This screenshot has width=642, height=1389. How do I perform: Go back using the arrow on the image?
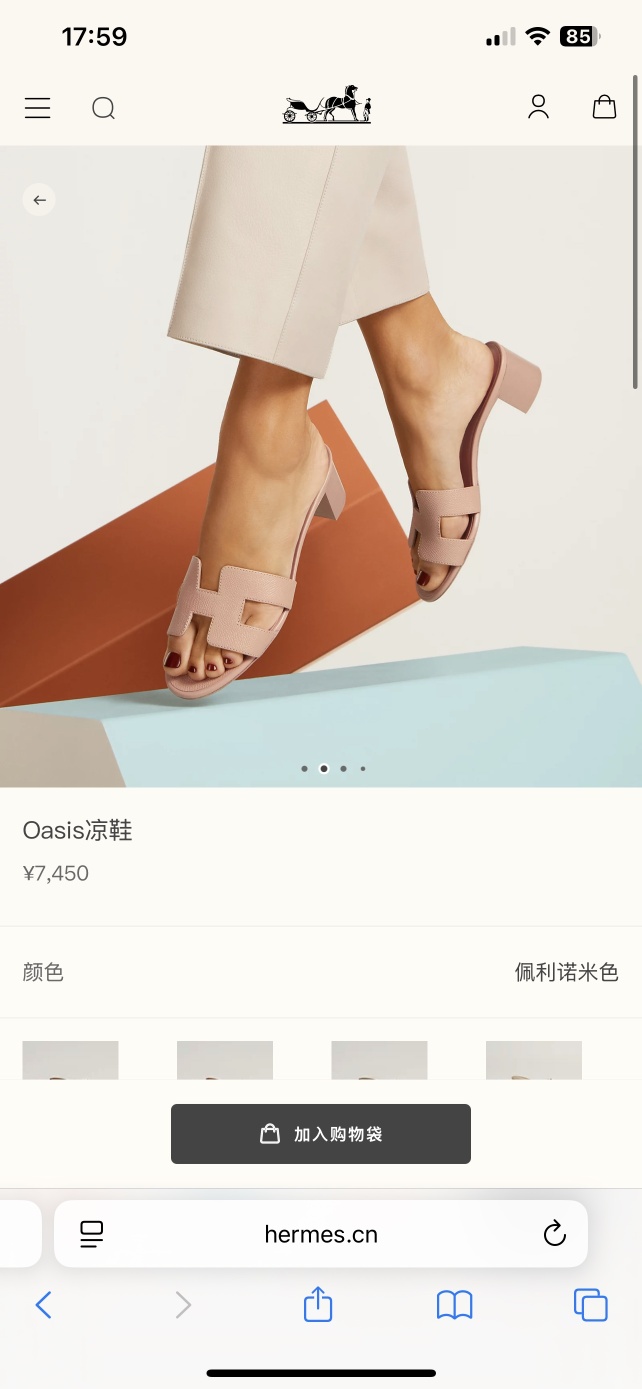39,200
